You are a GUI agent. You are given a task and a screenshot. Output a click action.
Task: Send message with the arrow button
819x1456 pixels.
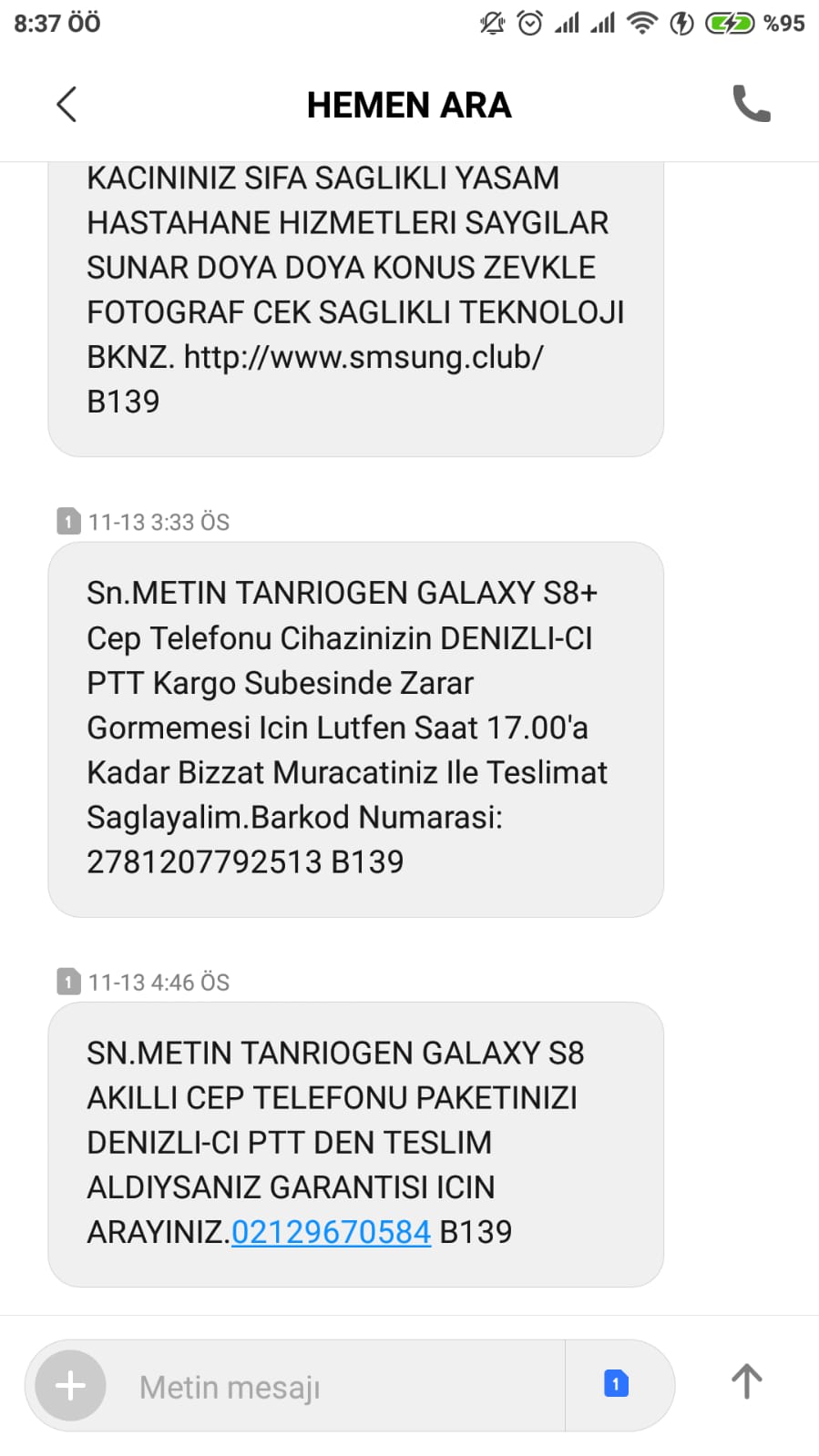[747, 1381]
